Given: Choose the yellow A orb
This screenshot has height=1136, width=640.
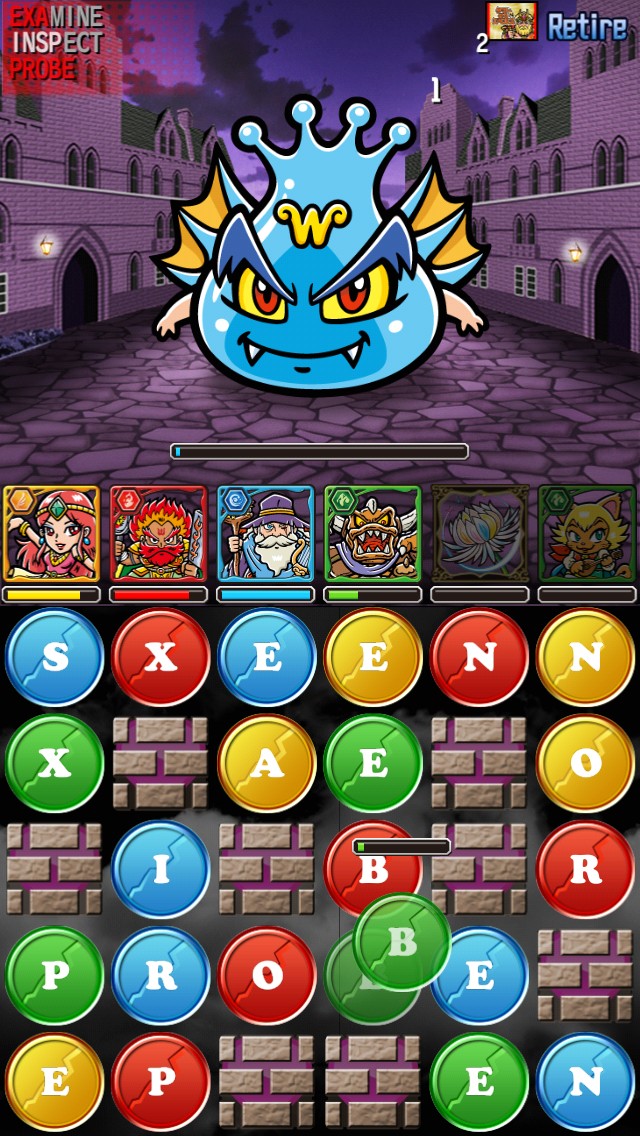Looking at the screenshot, I should [266, 763].
